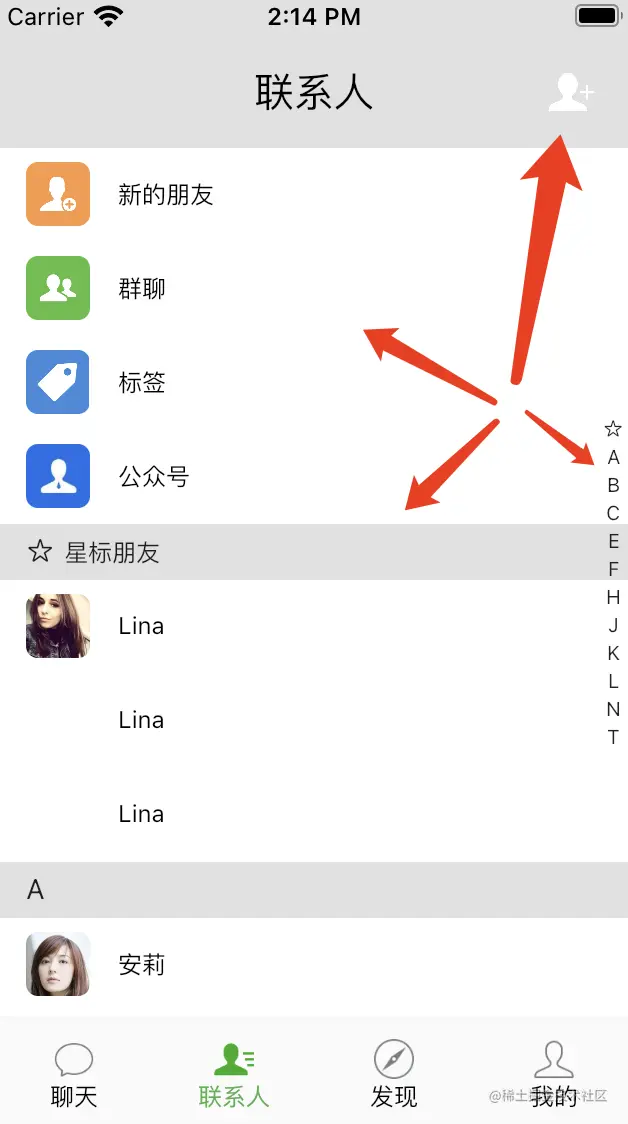
Task: Select the 联系人 tab
Action: click(234, 1073)
